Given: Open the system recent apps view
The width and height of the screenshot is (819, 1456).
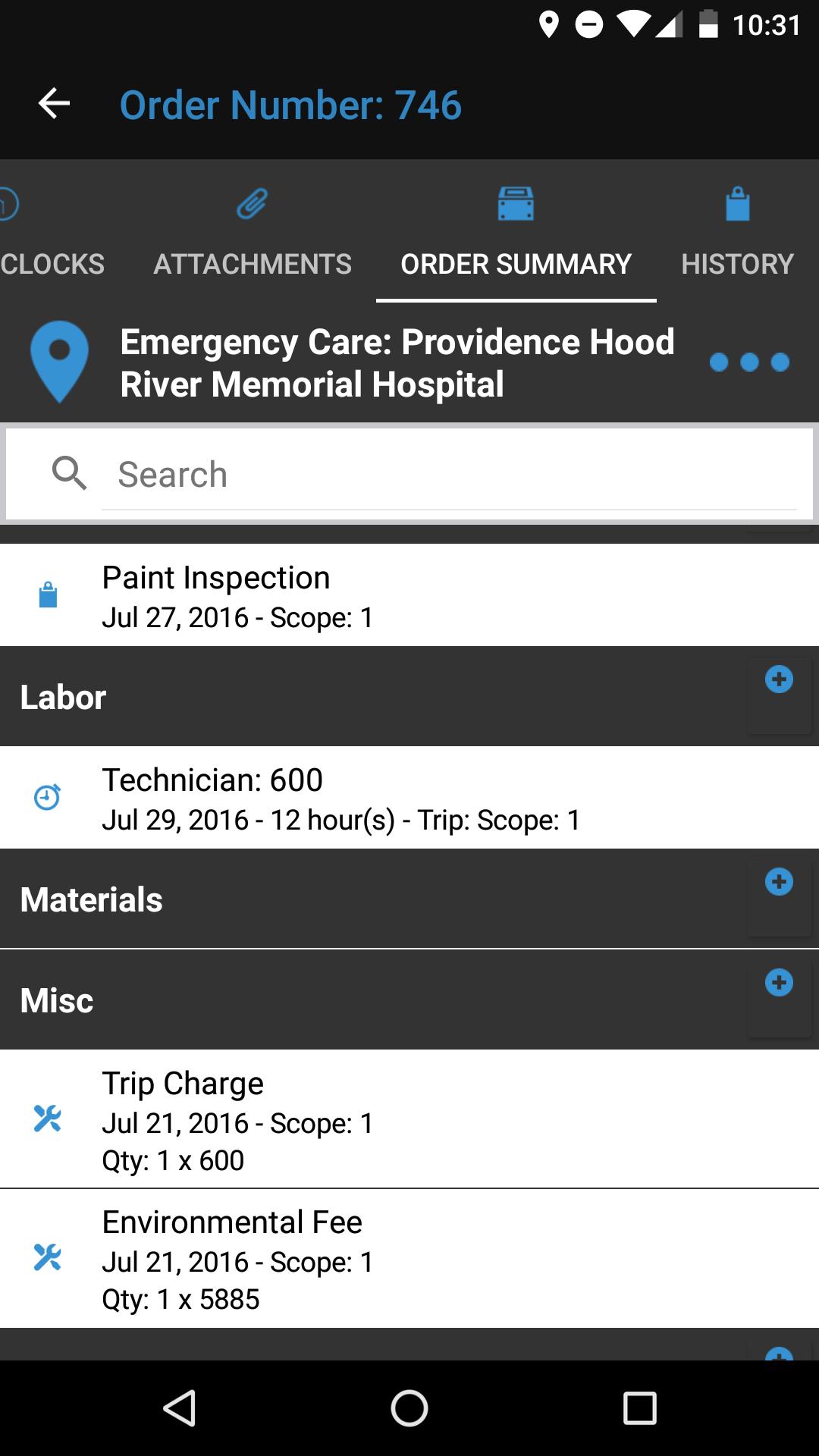Looking at the screenshot, I should (x=640, y=1409).
